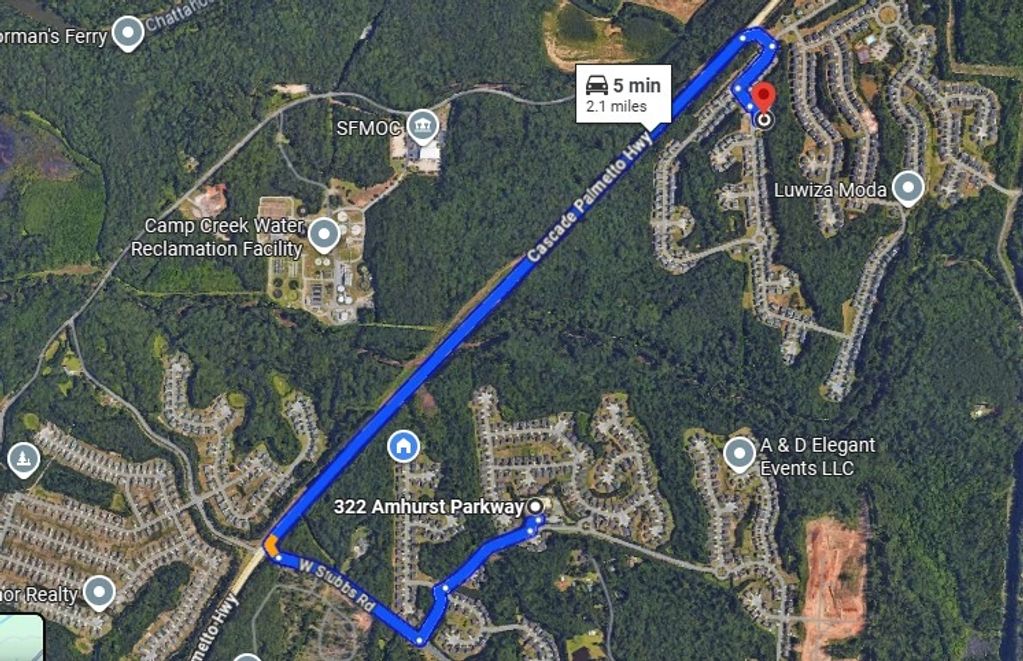This screenshot has width=1023, height=661.
Task: Select the 5 min driving route label
Action: point(623,94)
